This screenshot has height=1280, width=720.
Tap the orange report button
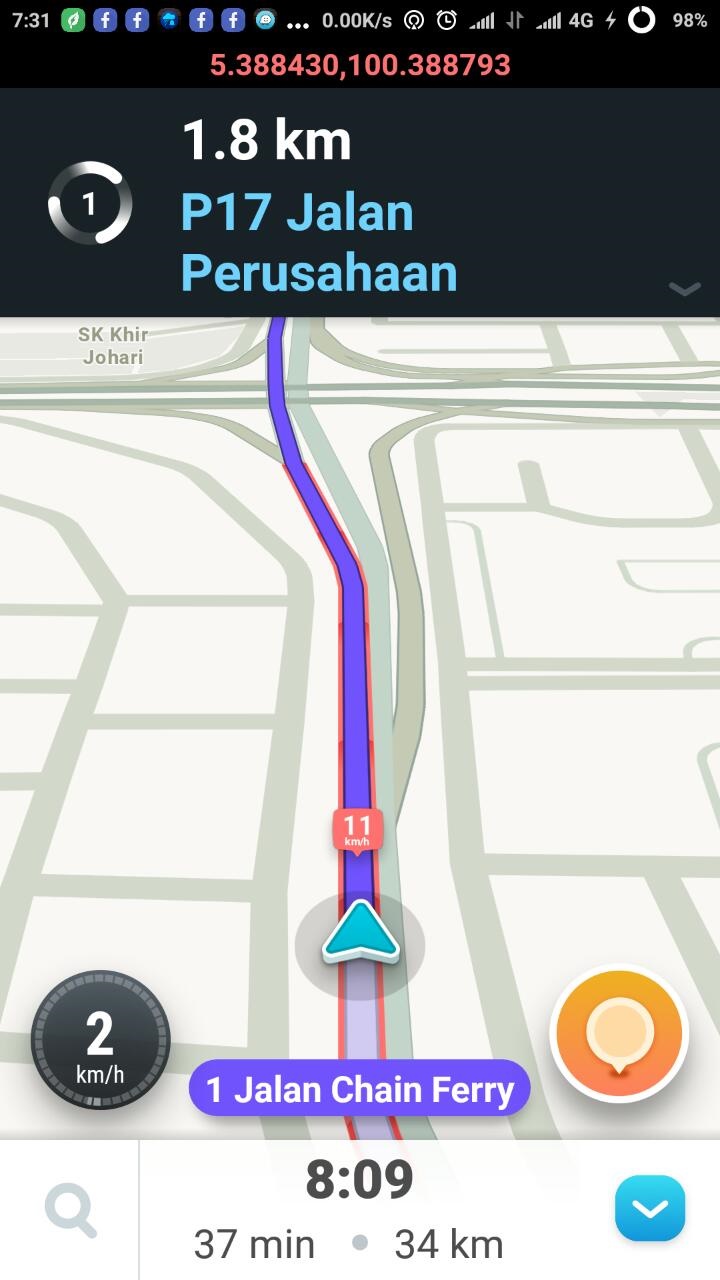click(x=620, y=1034)
